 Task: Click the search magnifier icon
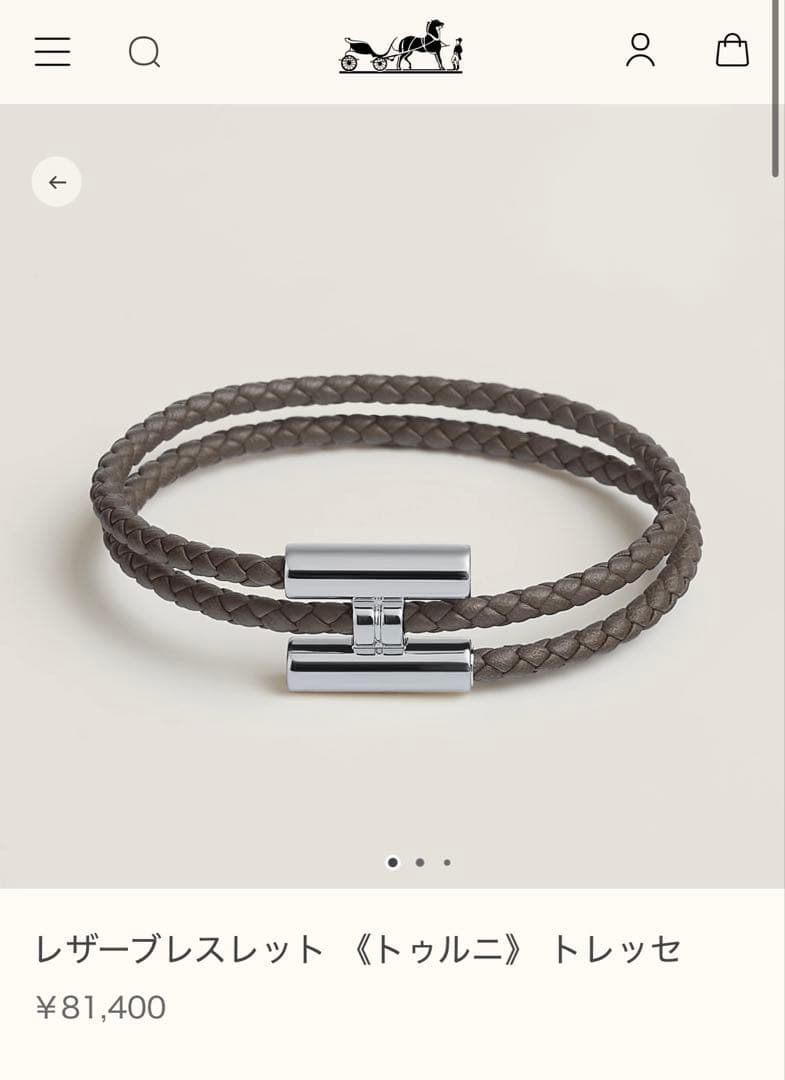point(144,51)
